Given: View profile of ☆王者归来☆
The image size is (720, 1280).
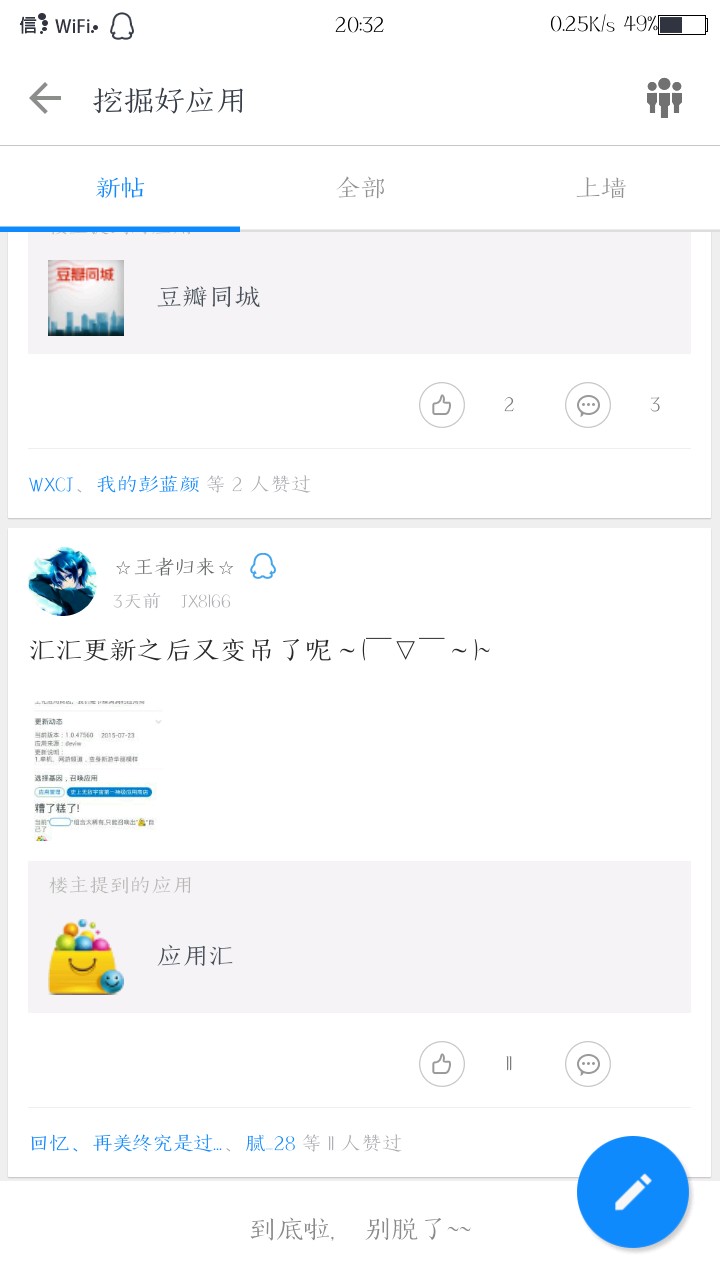Looking at the screenshot, I should pos(62,581).
